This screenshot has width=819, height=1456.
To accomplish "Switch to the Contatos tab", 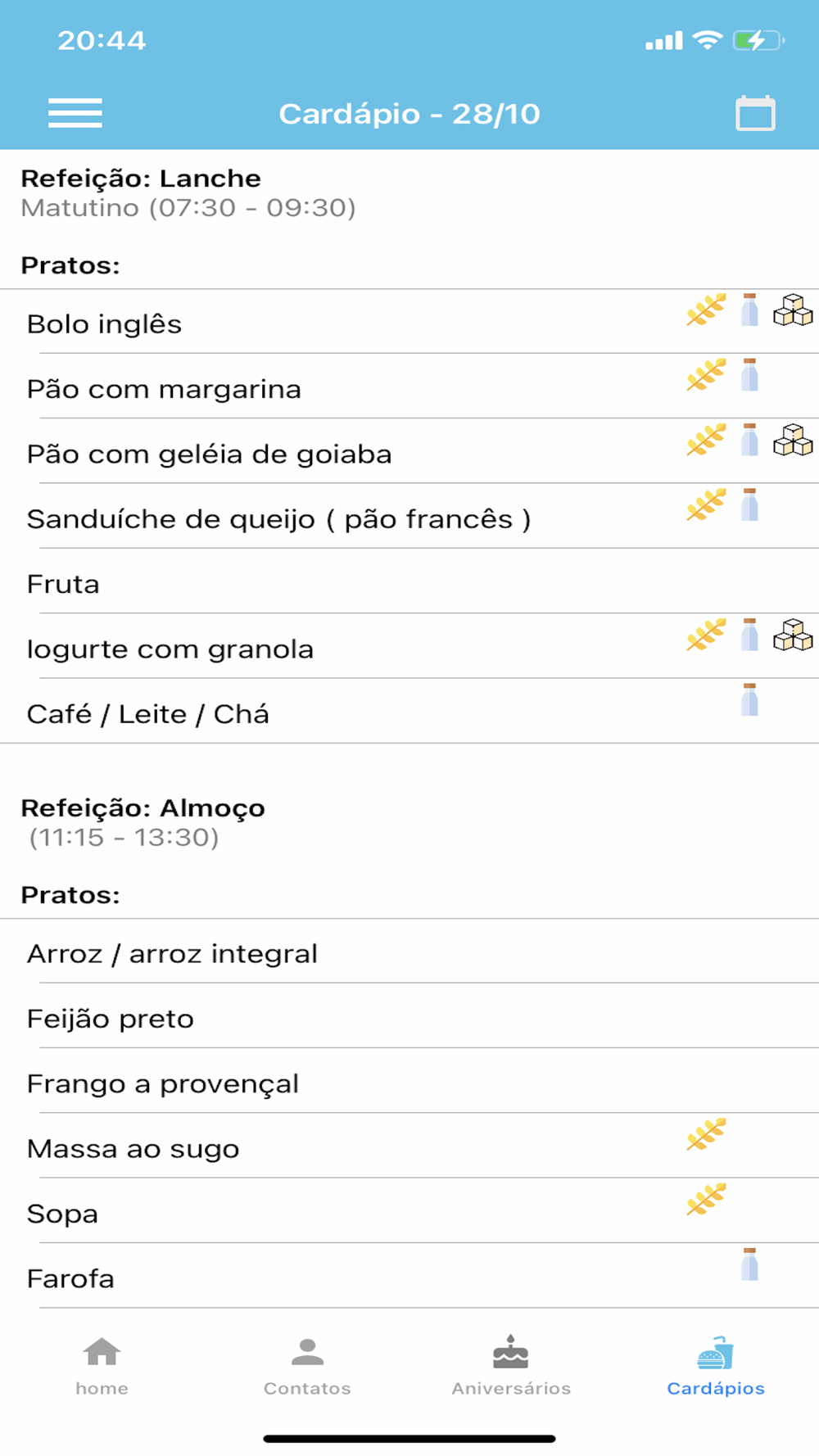I will (307, 1366).
